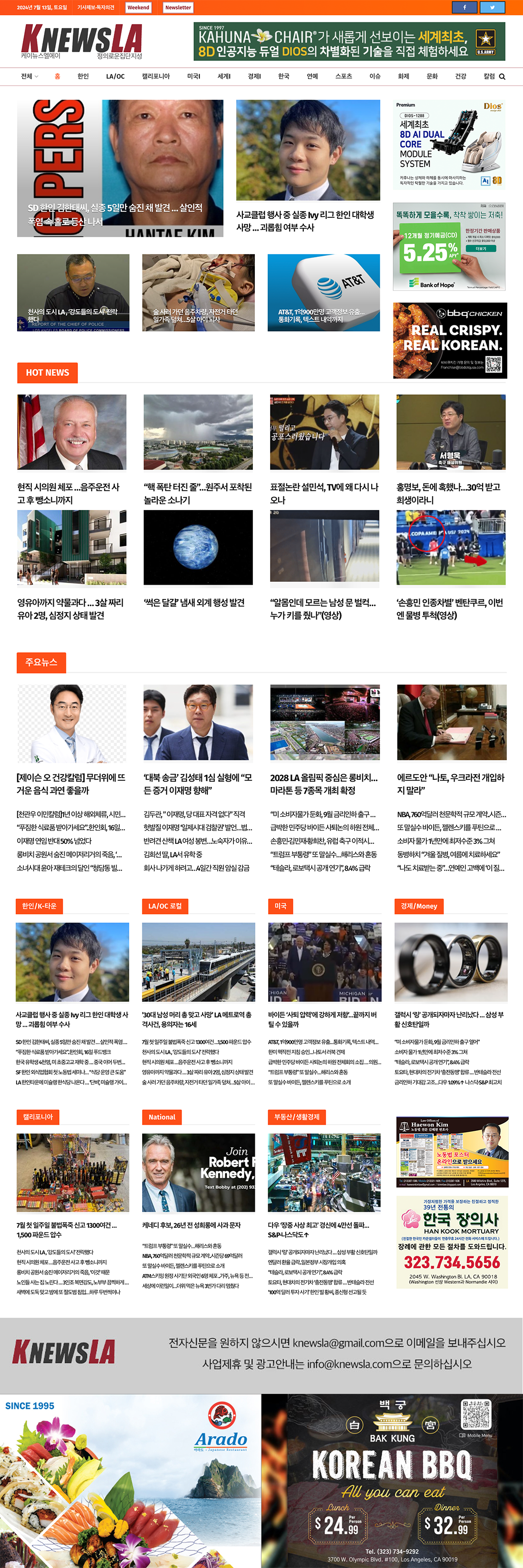This screenshot has width=523, height=1568.
Task: Read the Ivy 리그 한인 대학생 사망 story
Action: (305, 221)
